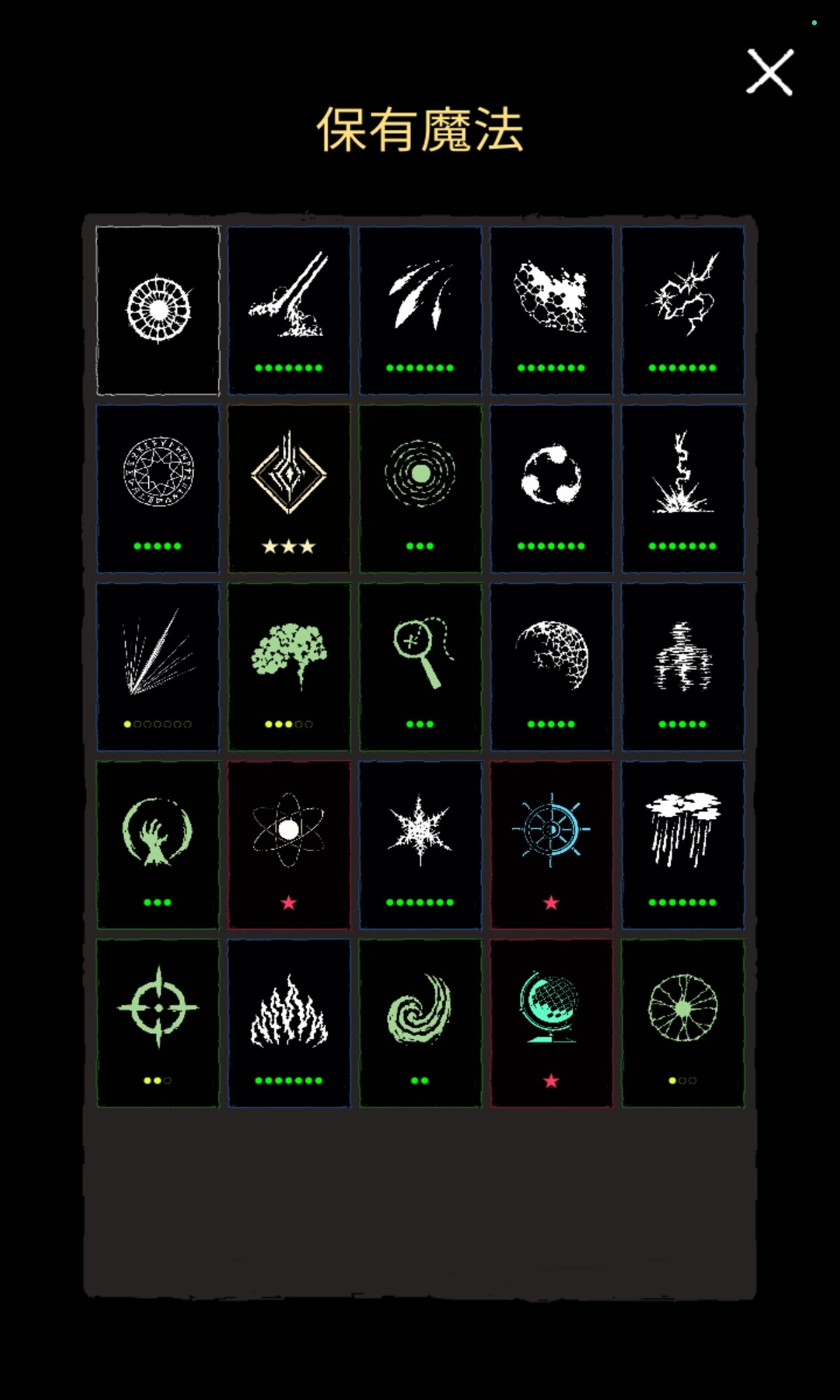Select the ground lightning strike magic card

point(682,488)
